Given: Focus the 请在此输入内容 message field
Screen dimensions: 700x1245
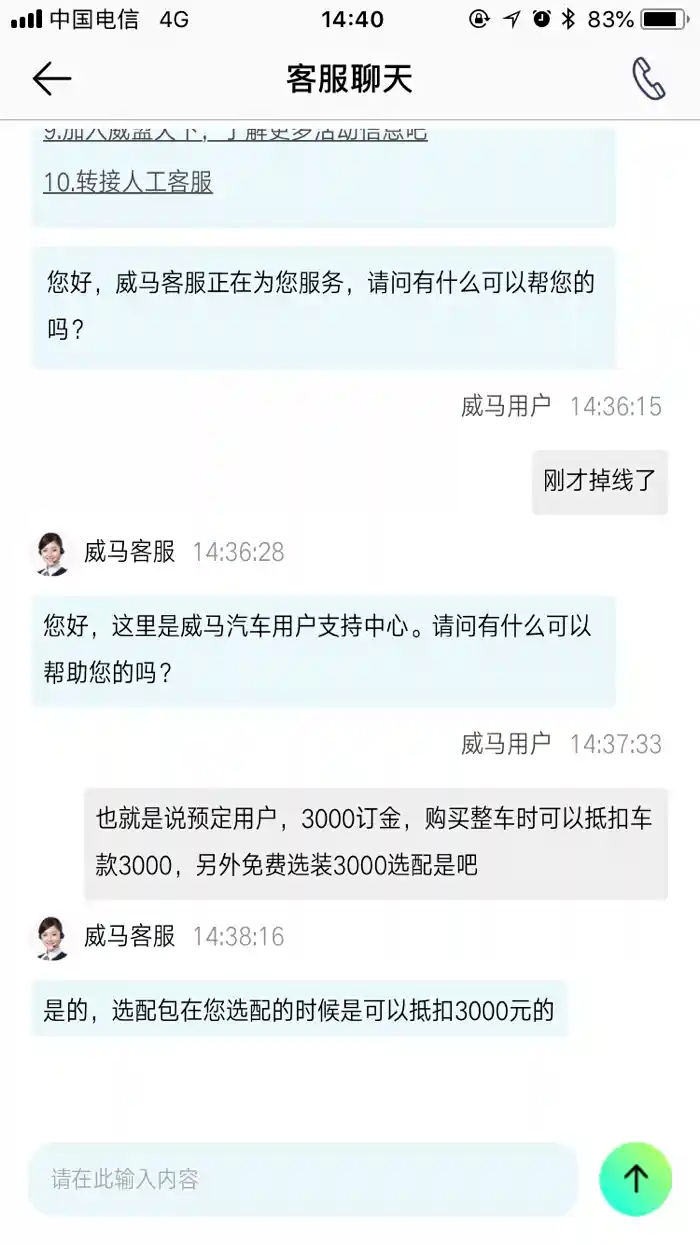Looking at the screenshot, I should [x=302, y=1179].
